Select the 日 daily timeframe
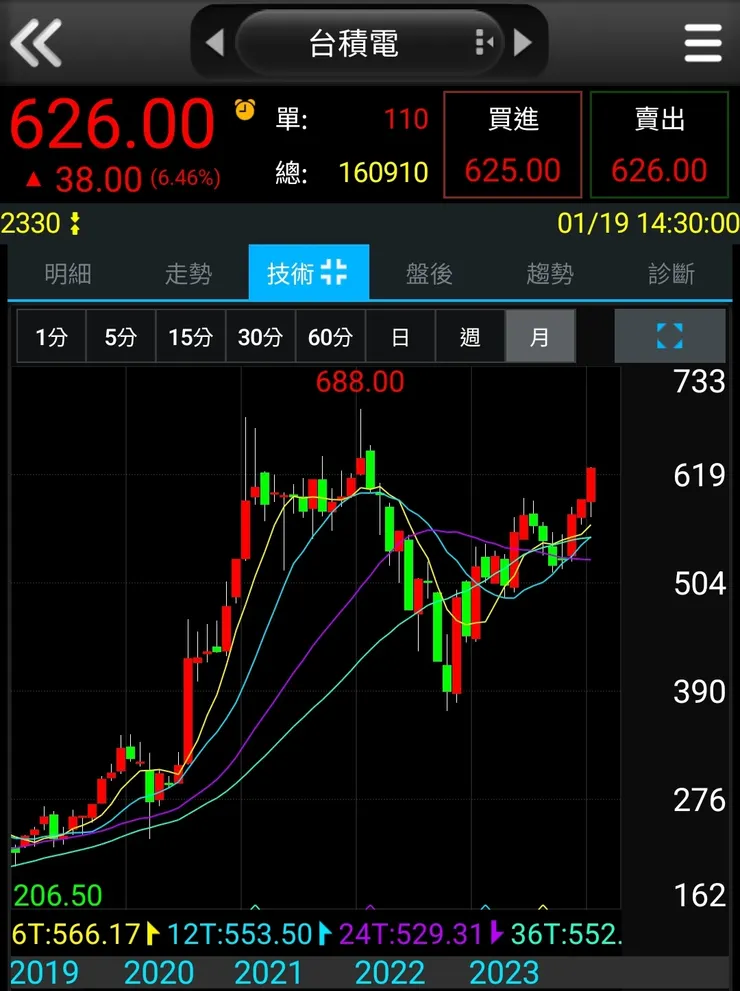 (400, 337)
